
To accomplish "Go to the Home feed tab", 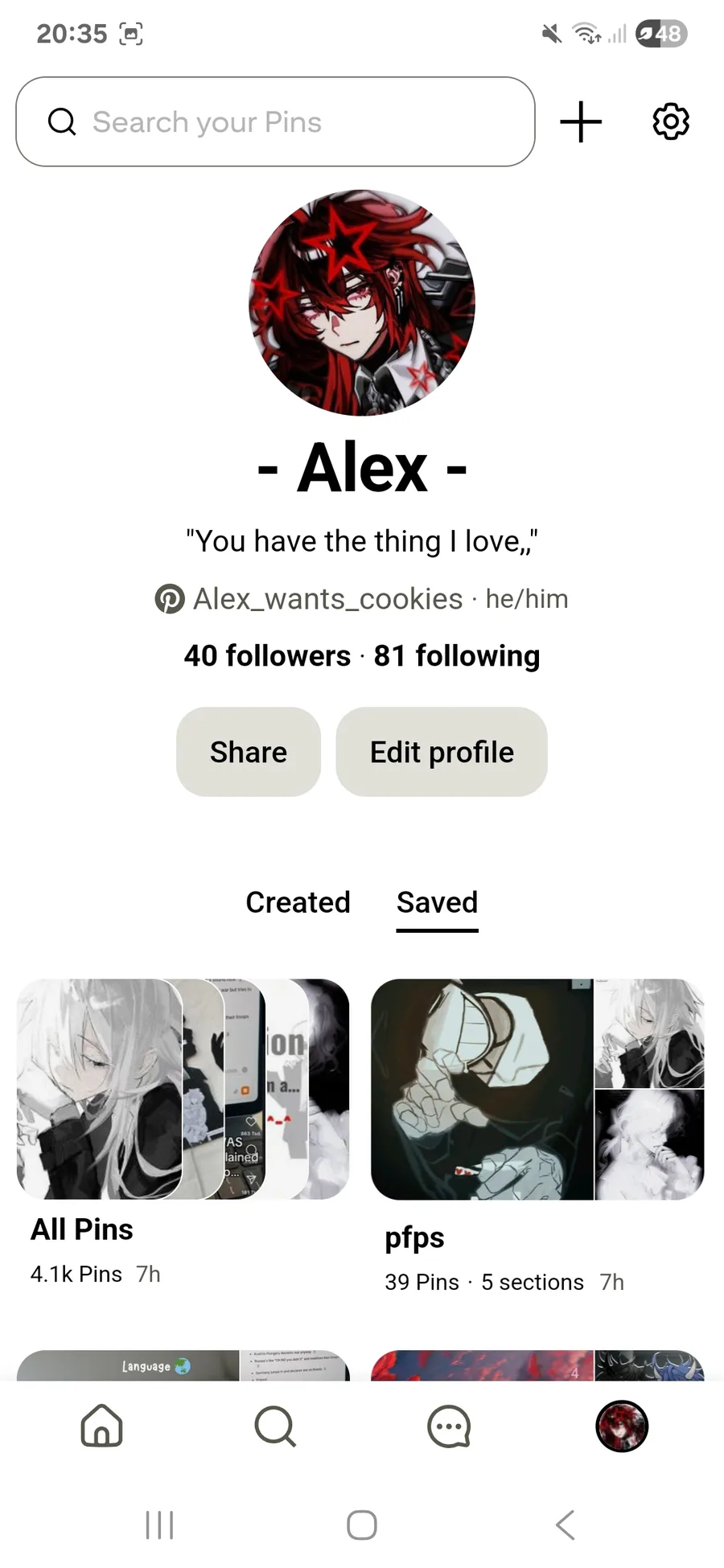I will tap(102, 1426).
